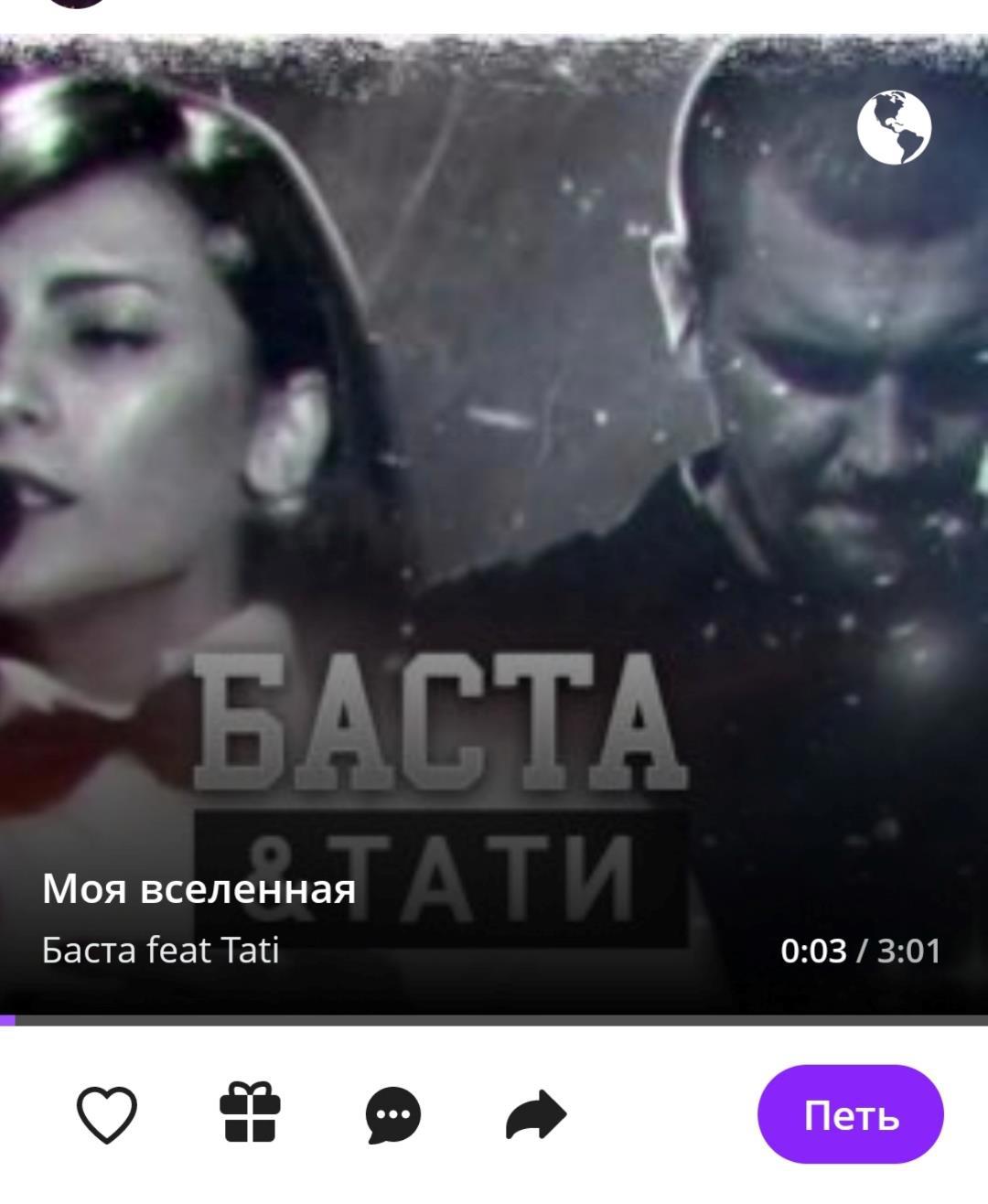Screen dimensions: 988x1204
Task: Share this recording
Action: click(x=537, y=1114)
